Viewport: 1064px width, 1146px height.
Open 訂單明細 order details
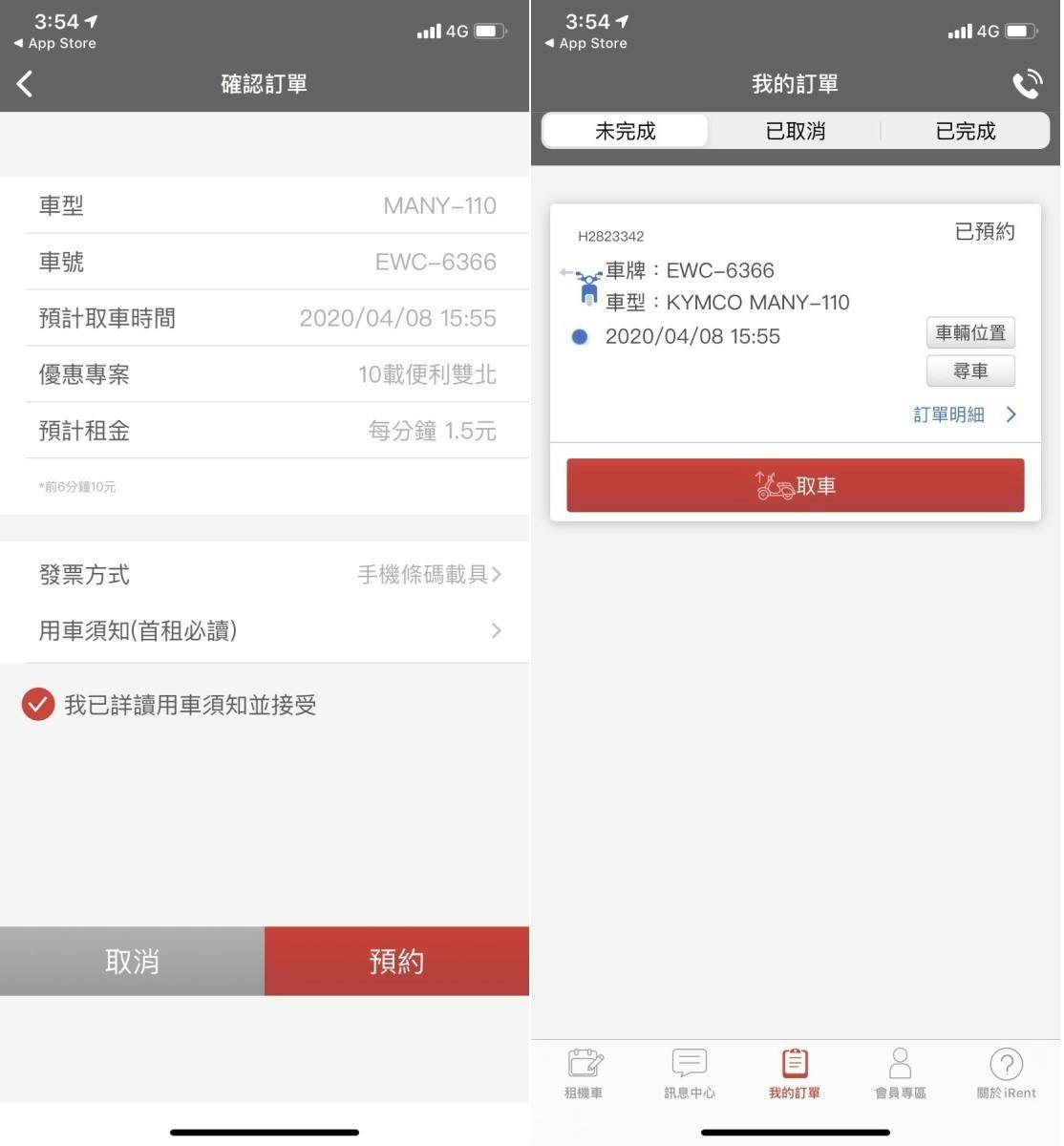pyautogui.click(x=963, y=414)
